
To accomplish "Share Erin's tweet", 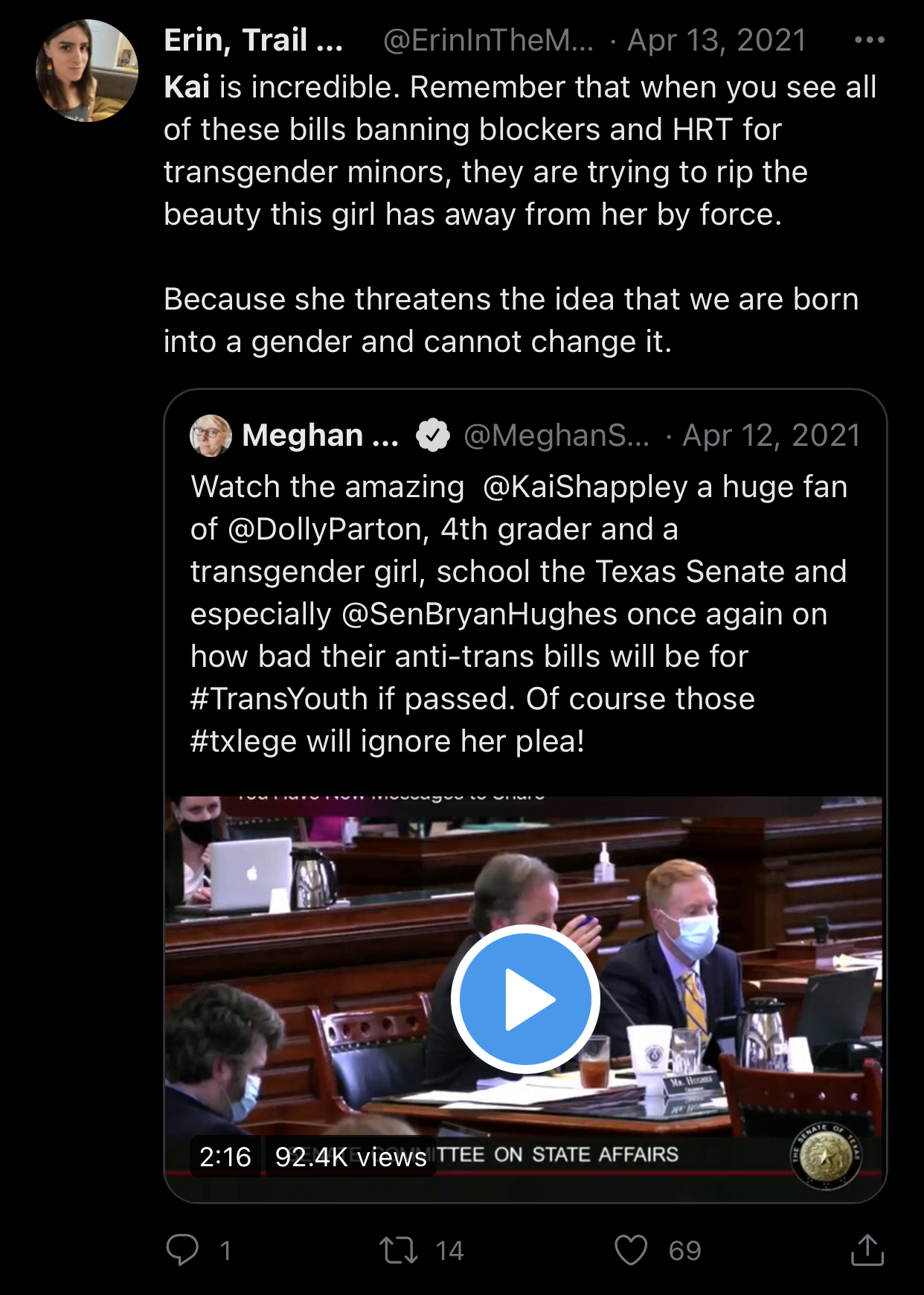I will pos(867,1250).
